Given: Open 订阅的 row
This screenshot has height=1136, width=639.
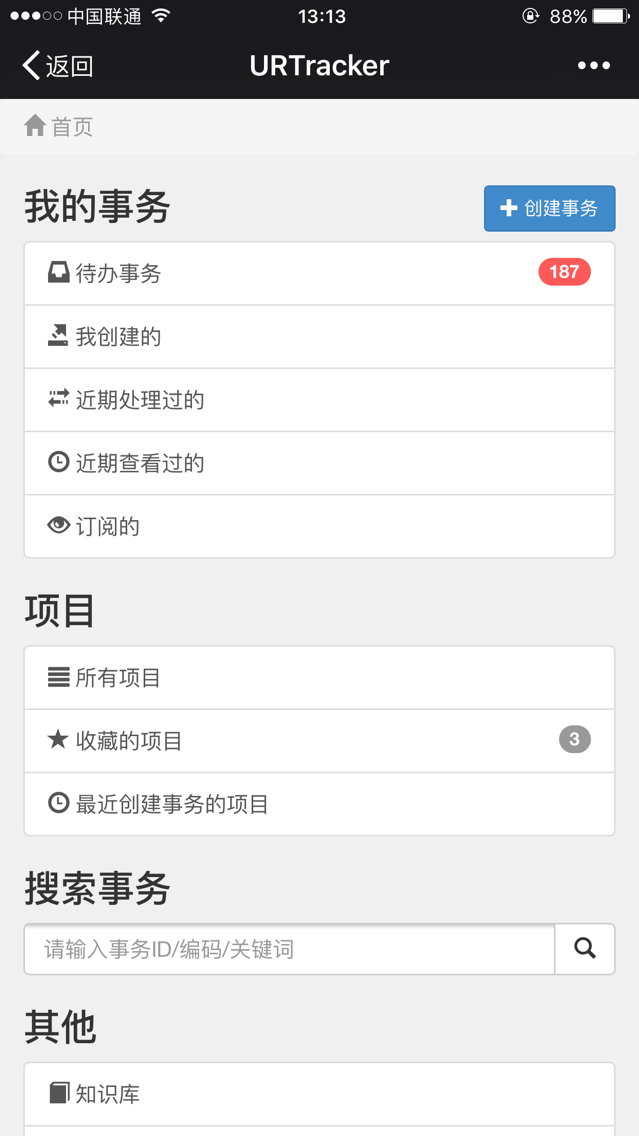Looking at the screenshot, I should click(320, 527).
